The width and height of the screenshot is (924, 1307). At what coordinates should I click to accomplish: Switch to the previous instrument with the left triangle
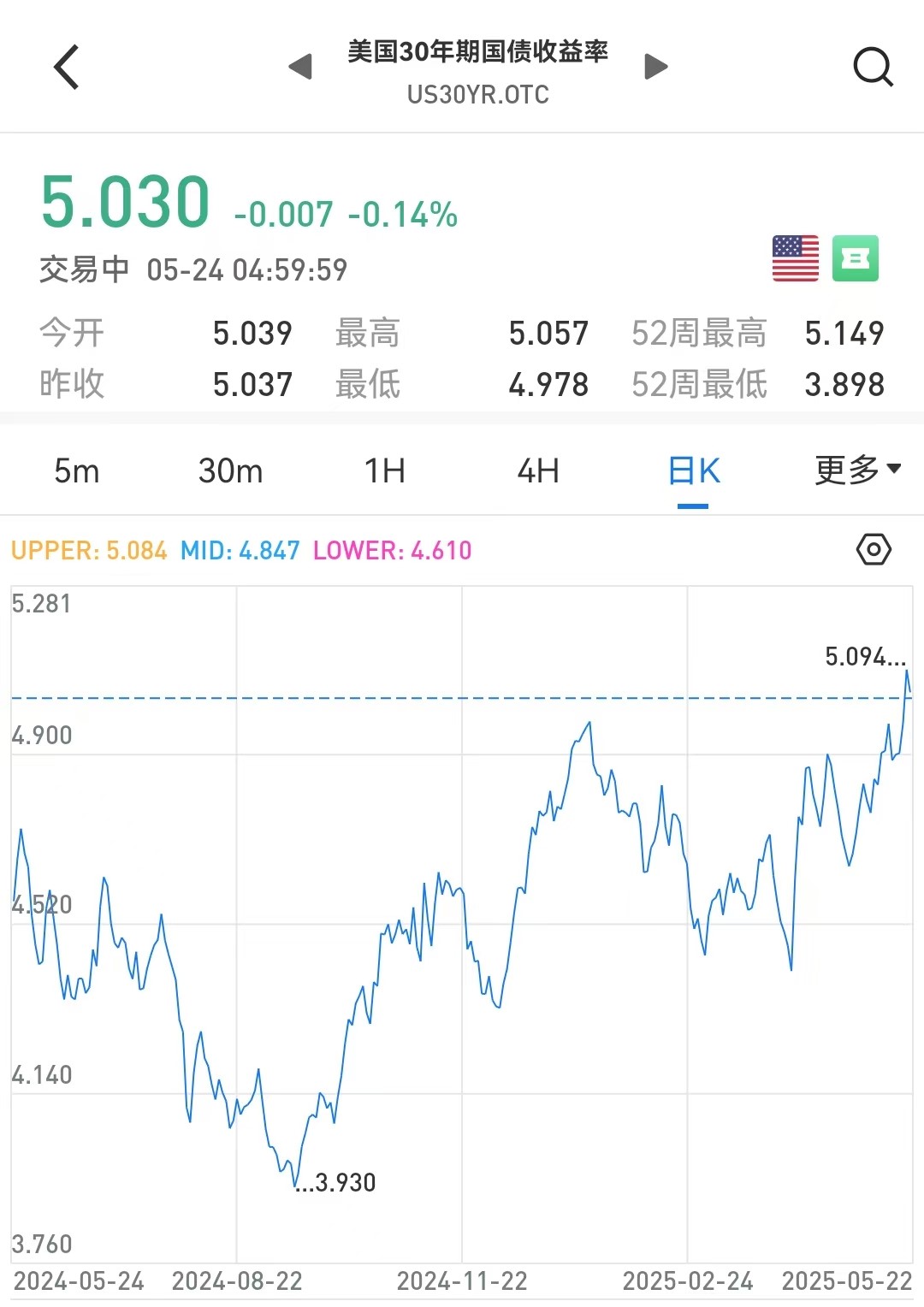[300, 67]
